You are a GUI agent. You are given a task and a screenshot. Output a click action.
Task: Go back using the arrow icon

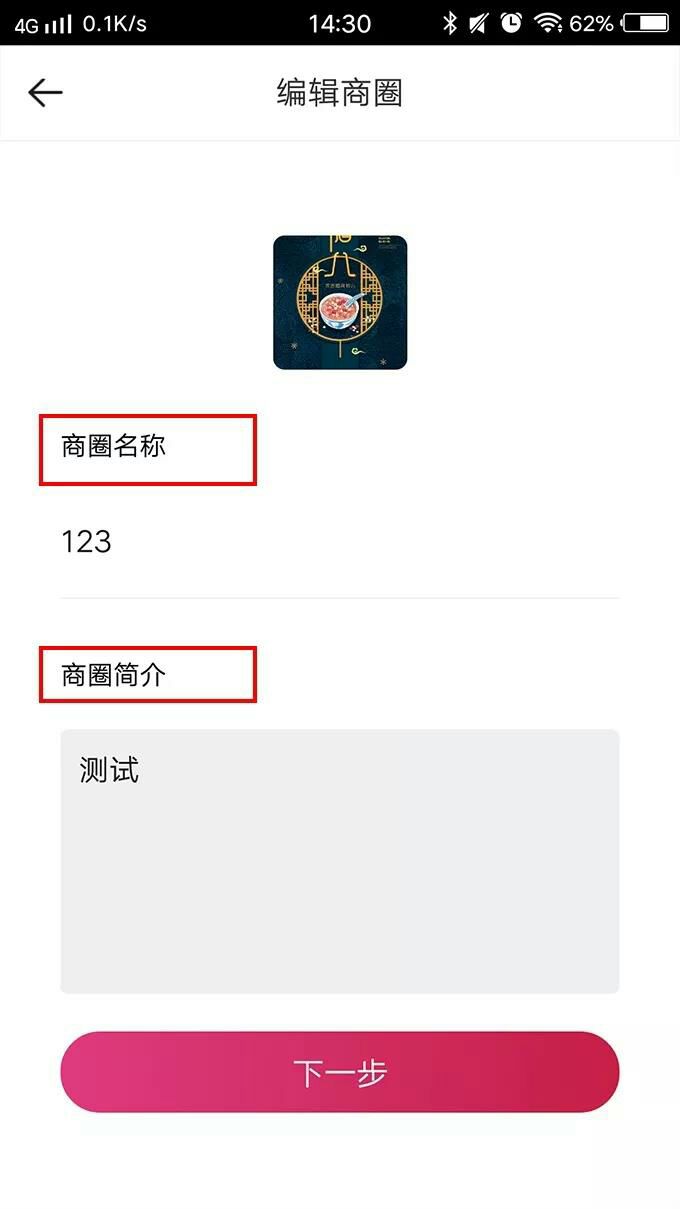(45, 93)
